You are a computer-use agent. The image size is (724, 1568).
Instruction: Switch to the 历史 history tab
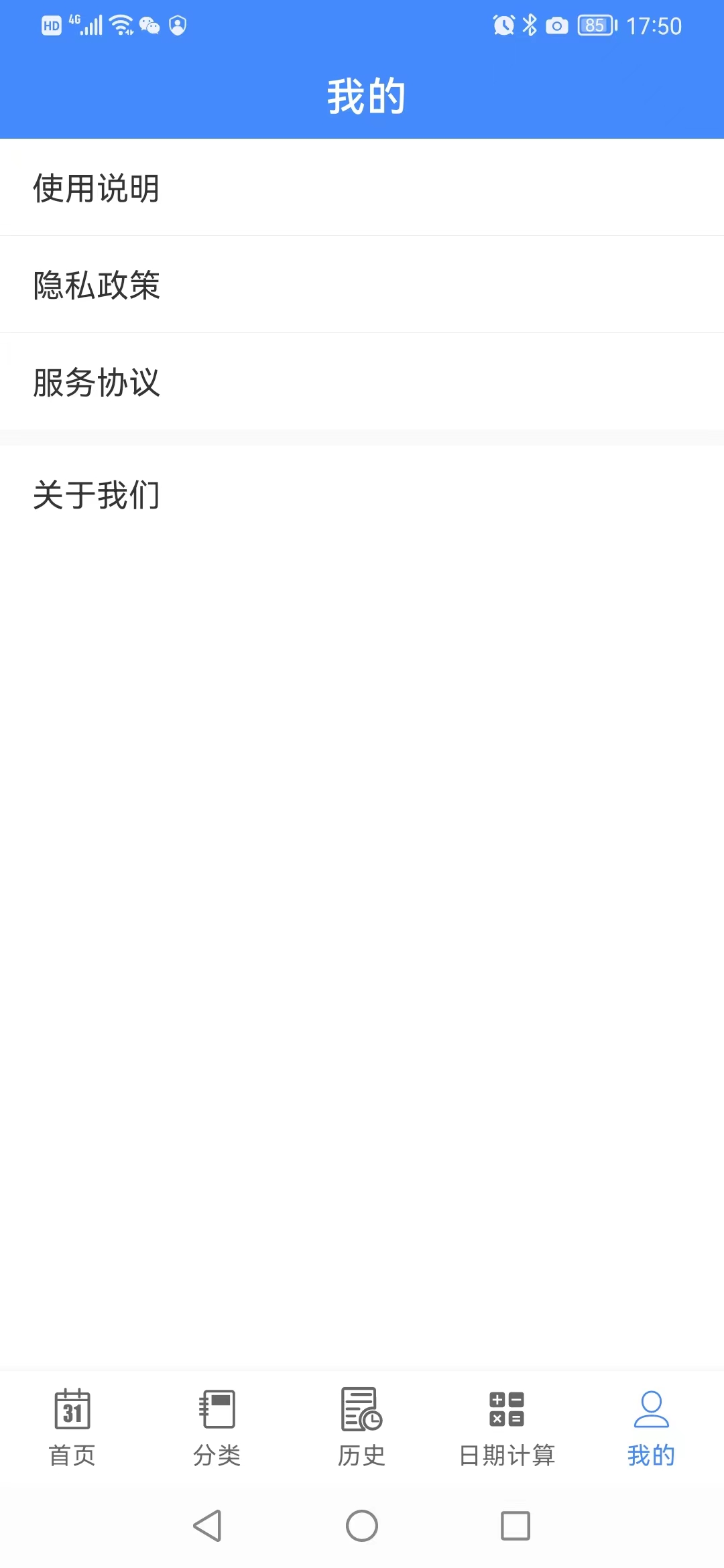tap(362, 1427)
